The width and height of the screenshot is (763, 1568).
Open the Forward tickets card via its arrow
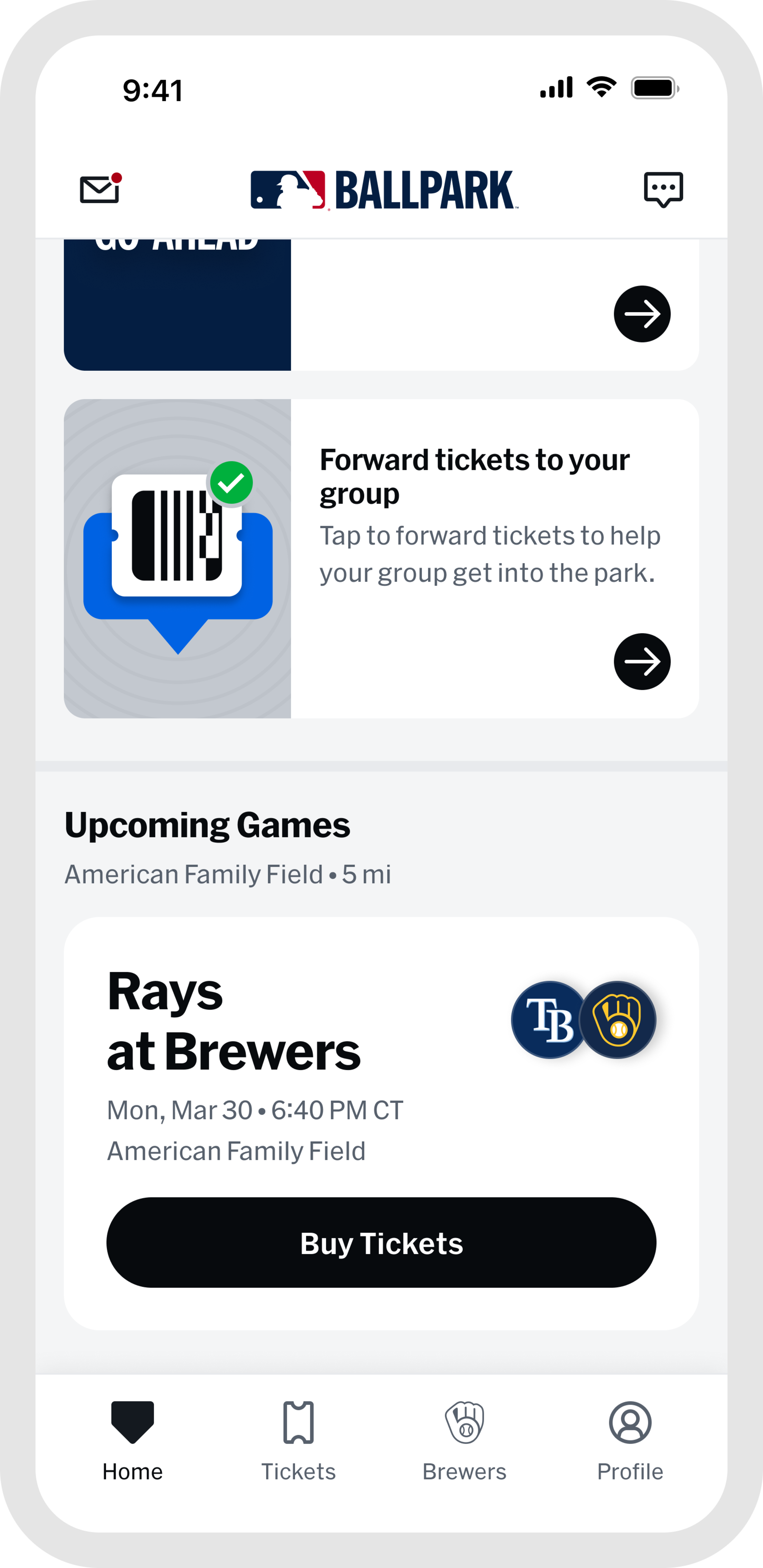pyautogui.click(x=642, y=662)
